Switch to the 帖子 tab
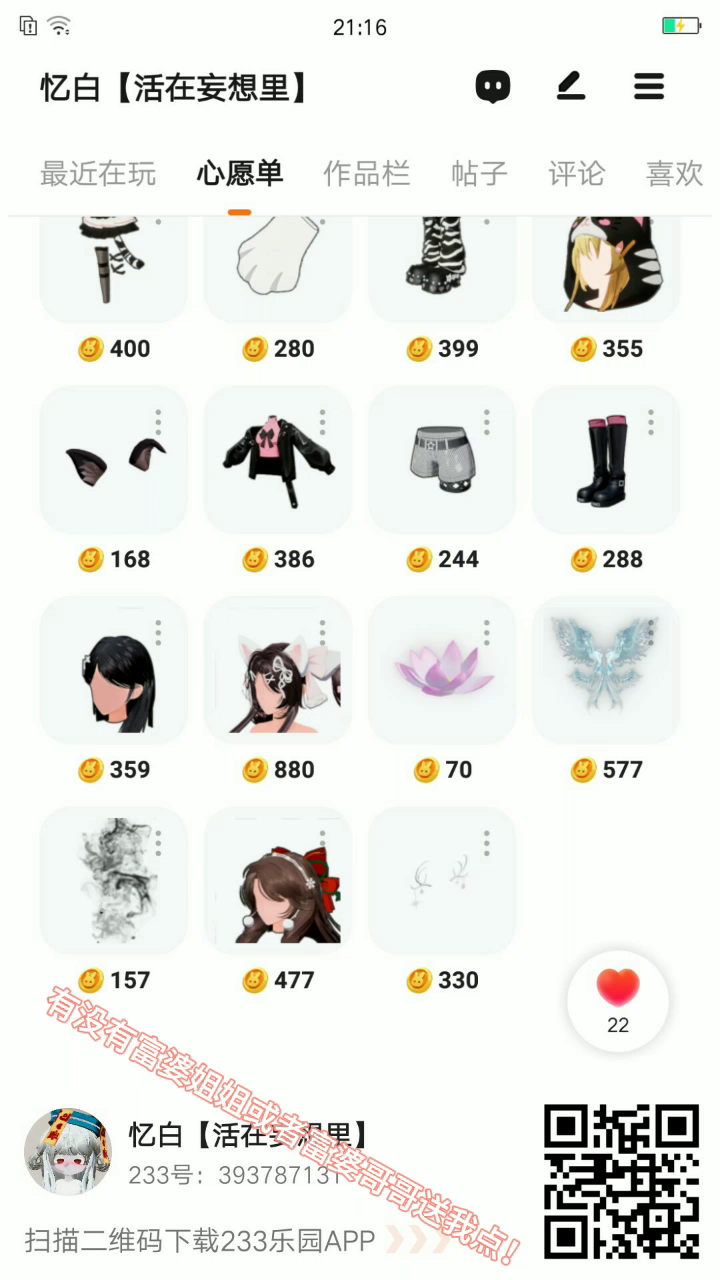Viewport: 720px width, 1280px height. (479, 174)
